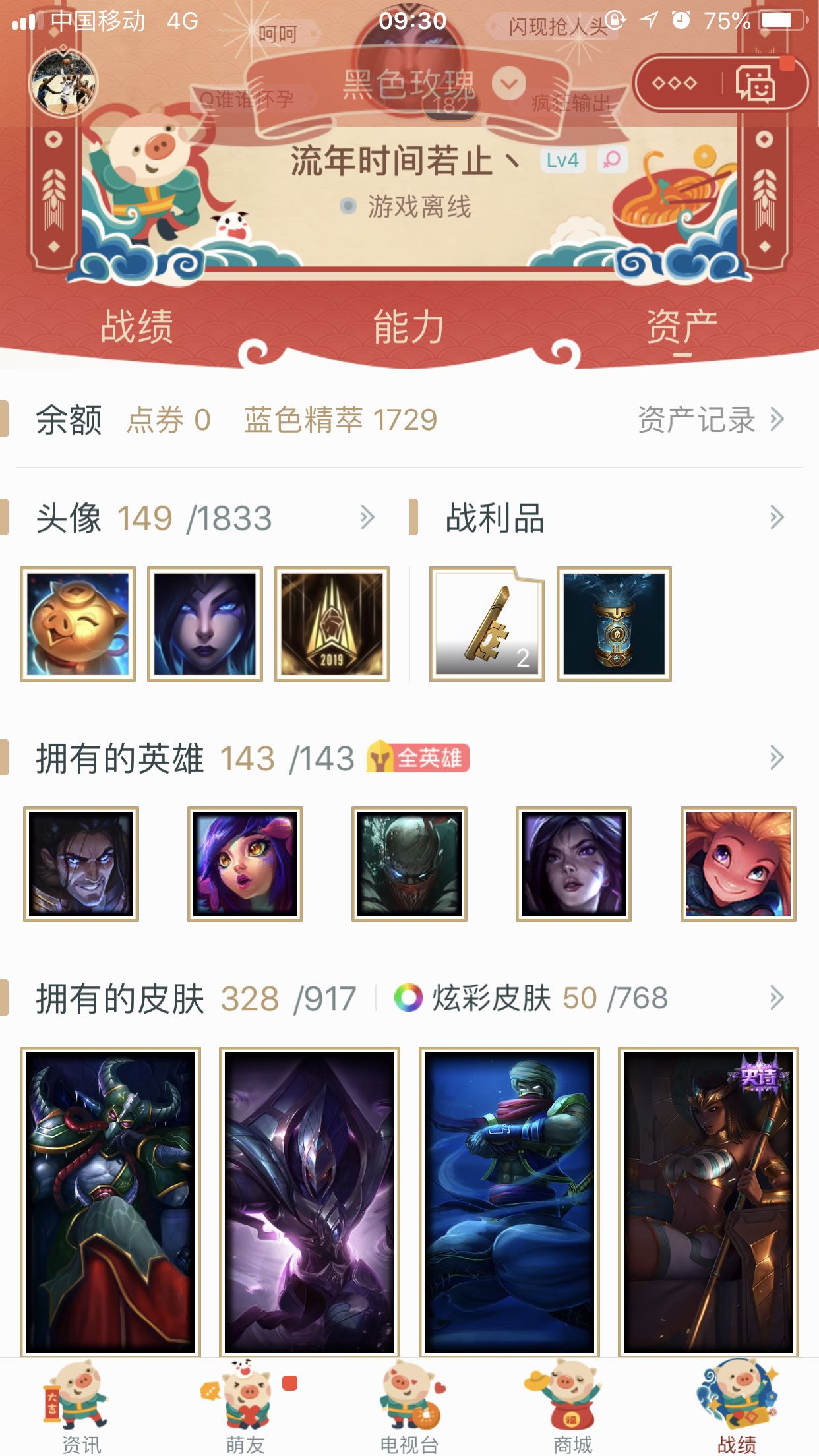
Task: Expand the 头像 avatar collection
Action: click(367, 518)
